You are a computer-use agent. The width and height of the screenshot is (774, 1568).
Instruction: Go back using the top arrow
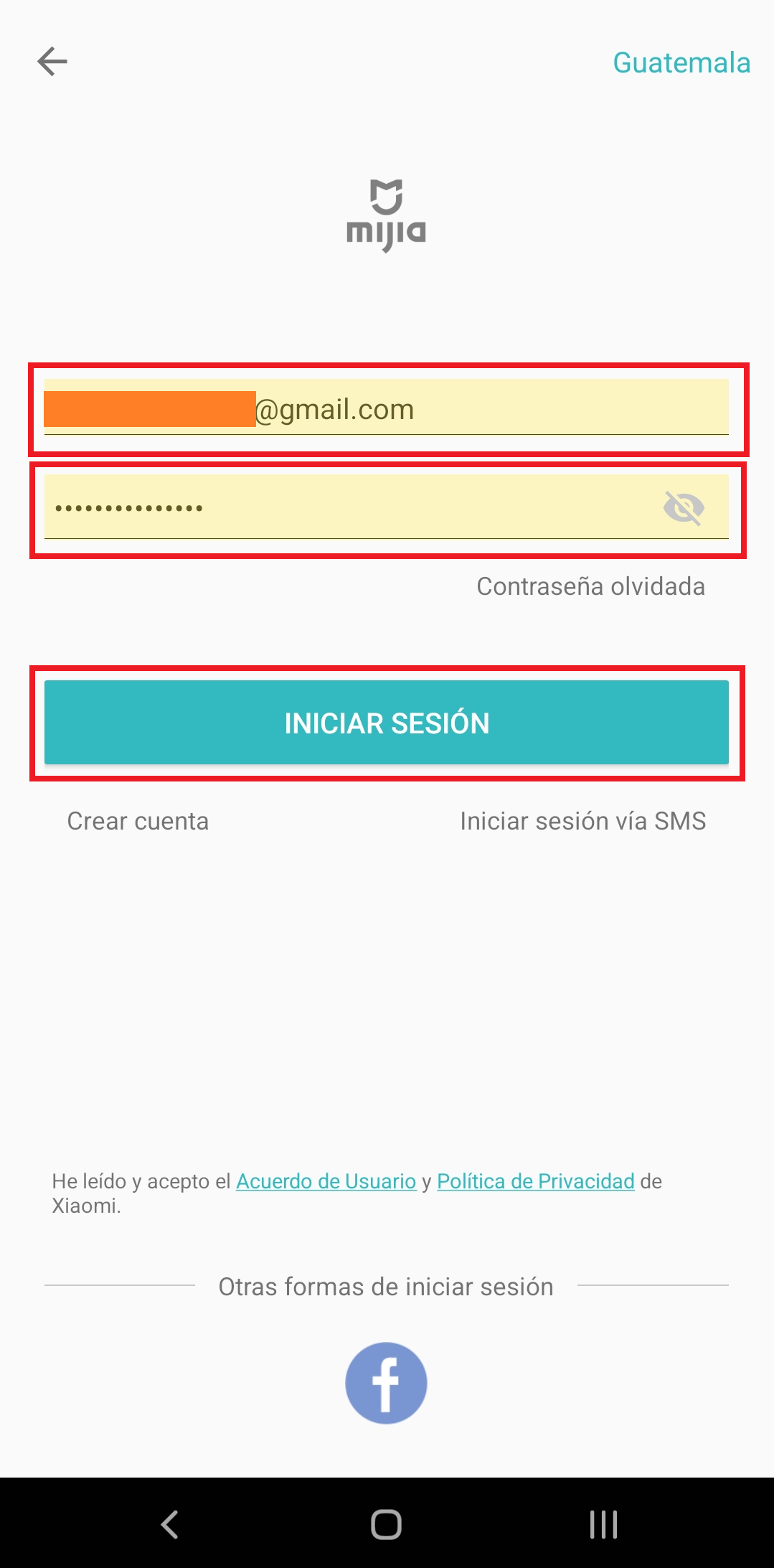coord(52,62)
